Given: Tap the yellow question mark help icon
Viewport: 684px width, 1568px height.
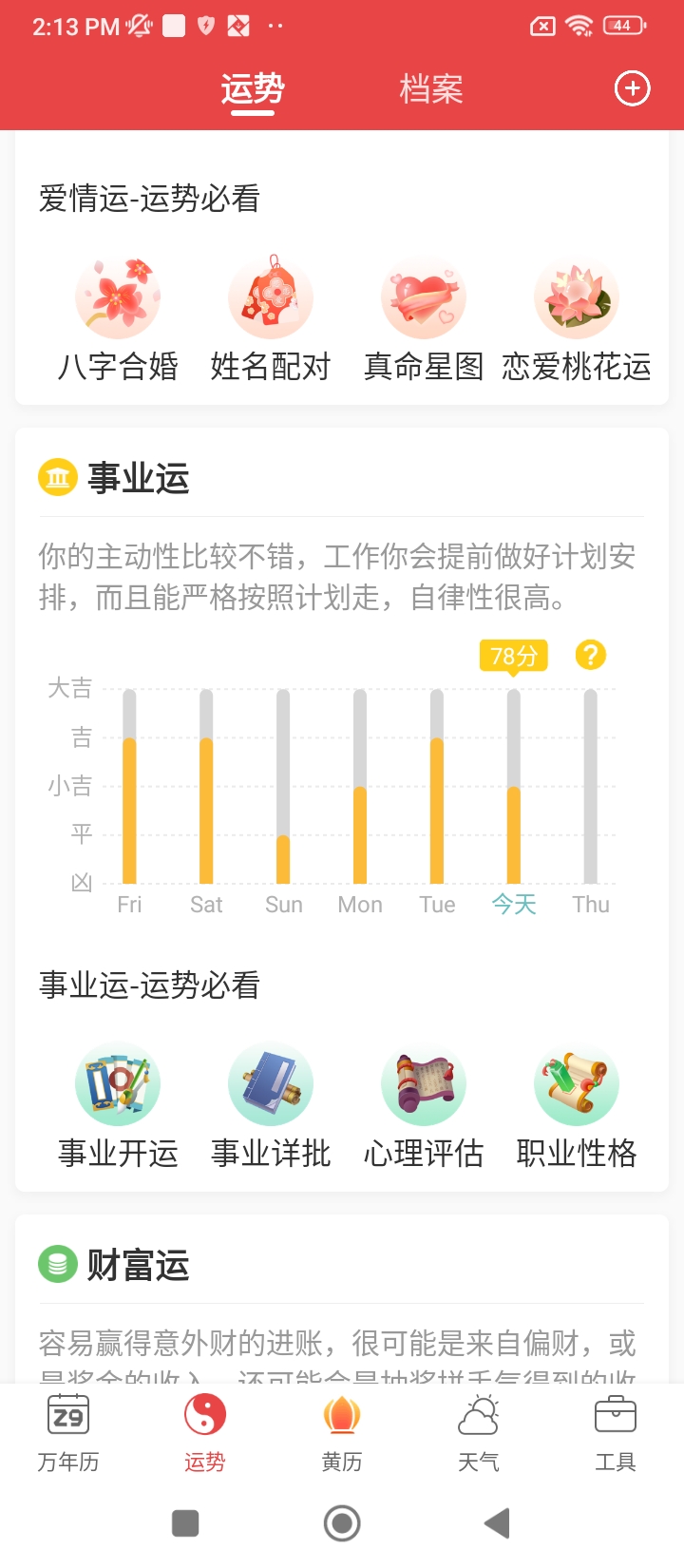Looking at the screenshot, I should tap(590, 655).
